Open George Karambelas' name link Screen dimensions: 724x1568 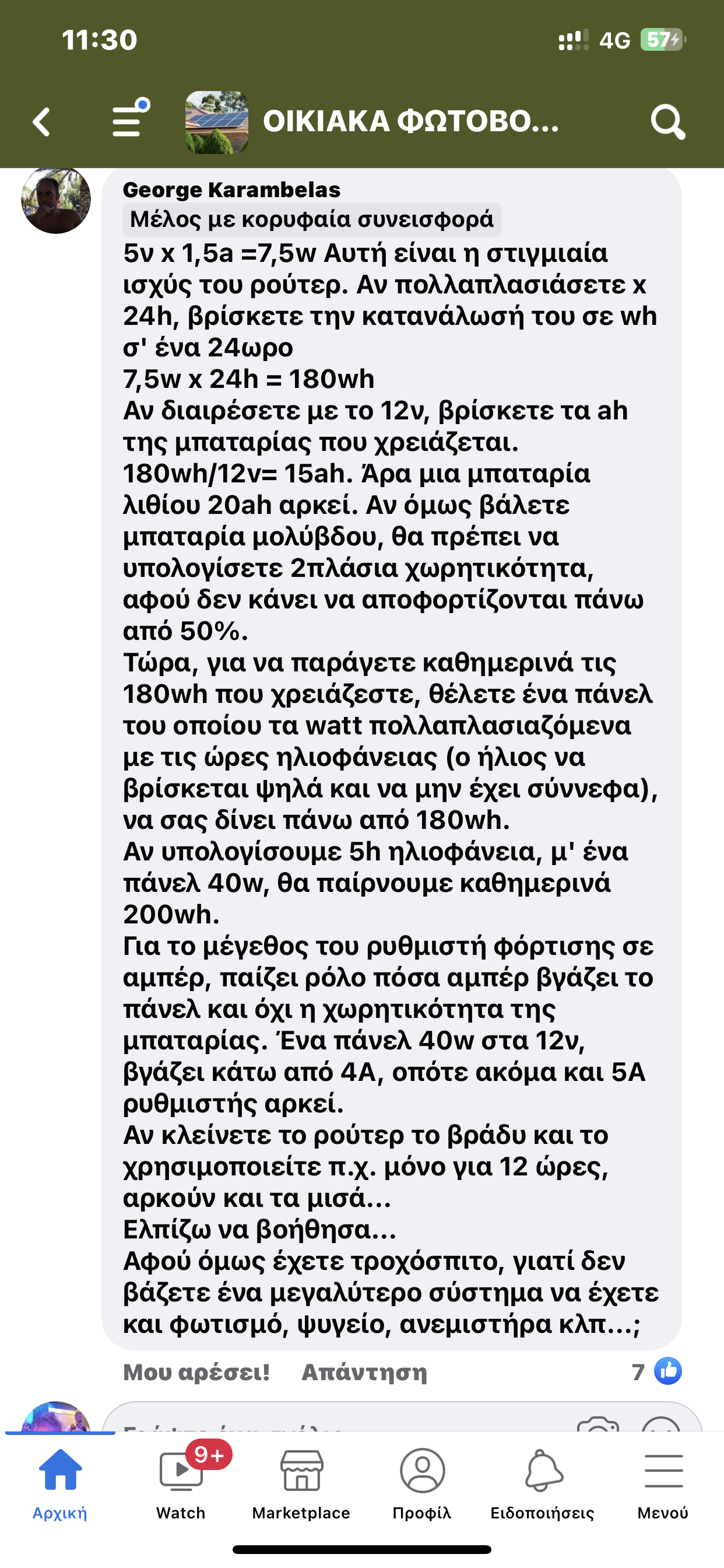point(232,190)
